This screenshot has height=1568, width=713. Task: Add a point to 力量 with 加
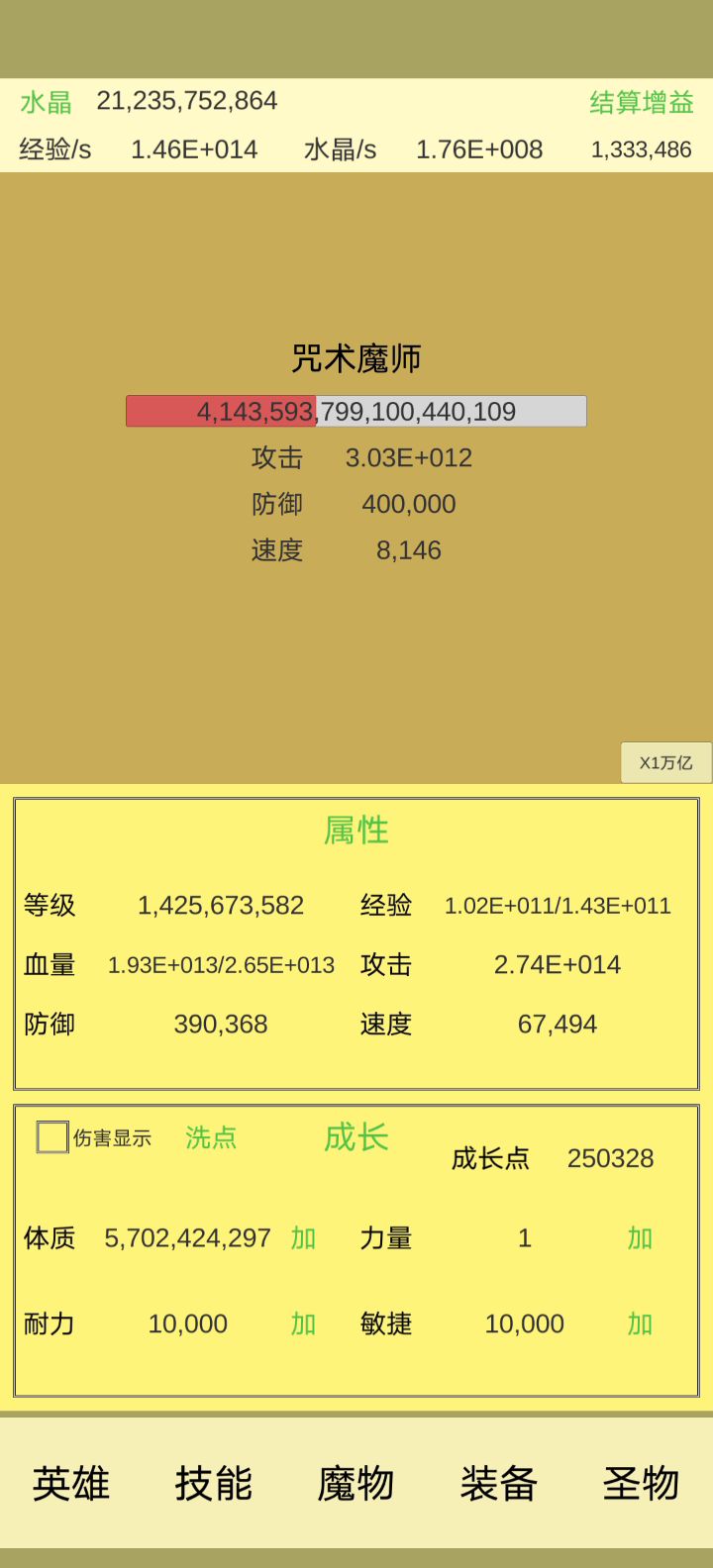coord(640,1238)
